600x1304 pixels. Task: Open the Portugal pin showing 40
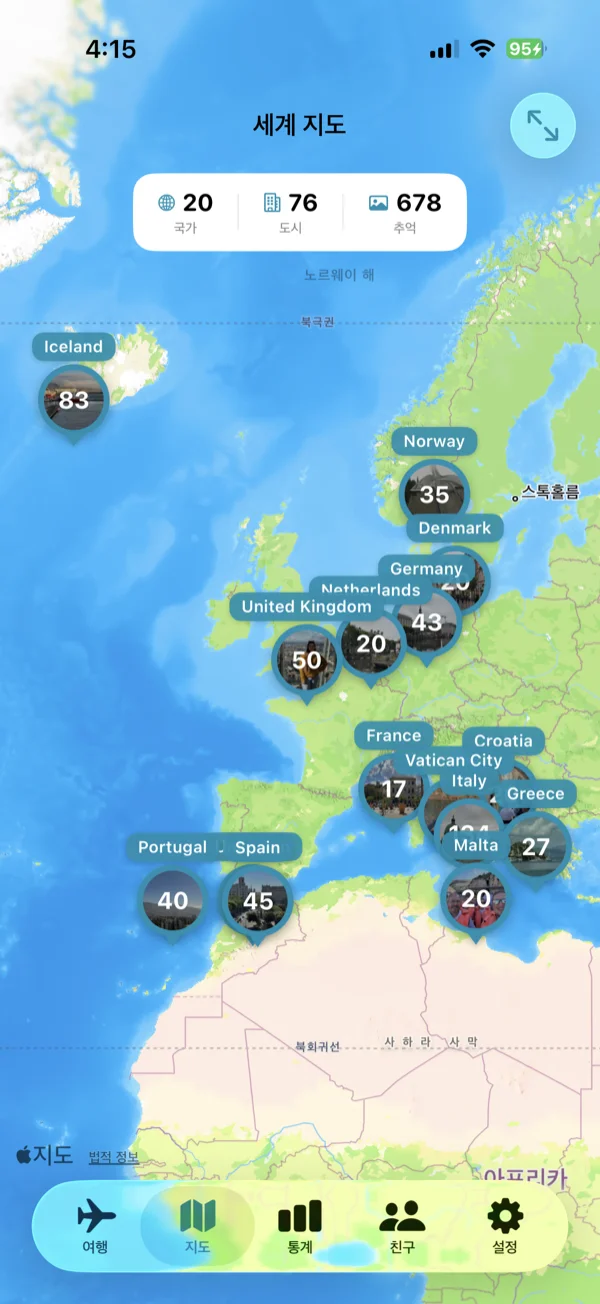click(x=172, y=900)
